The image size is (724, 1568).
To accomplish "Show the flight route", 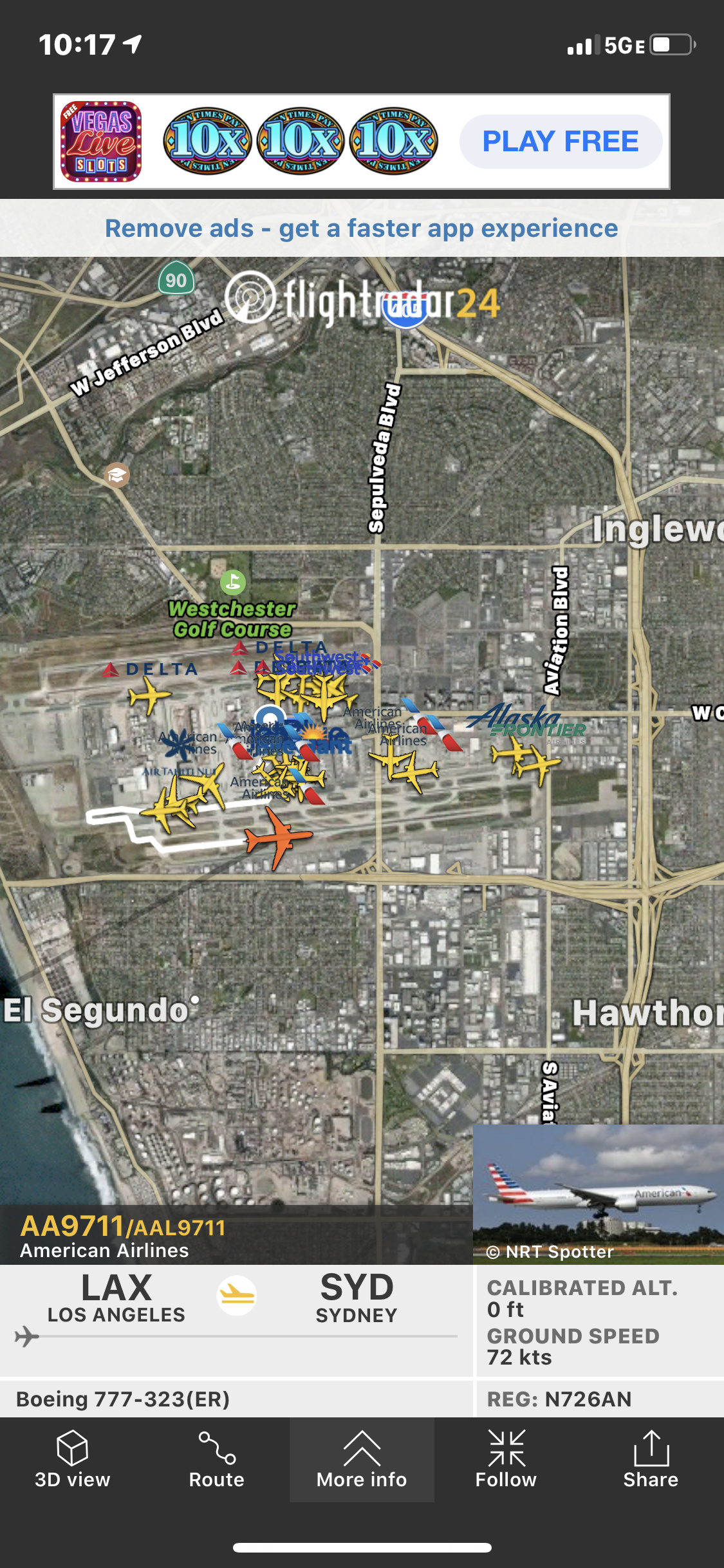I will (x=217, y=1459).
